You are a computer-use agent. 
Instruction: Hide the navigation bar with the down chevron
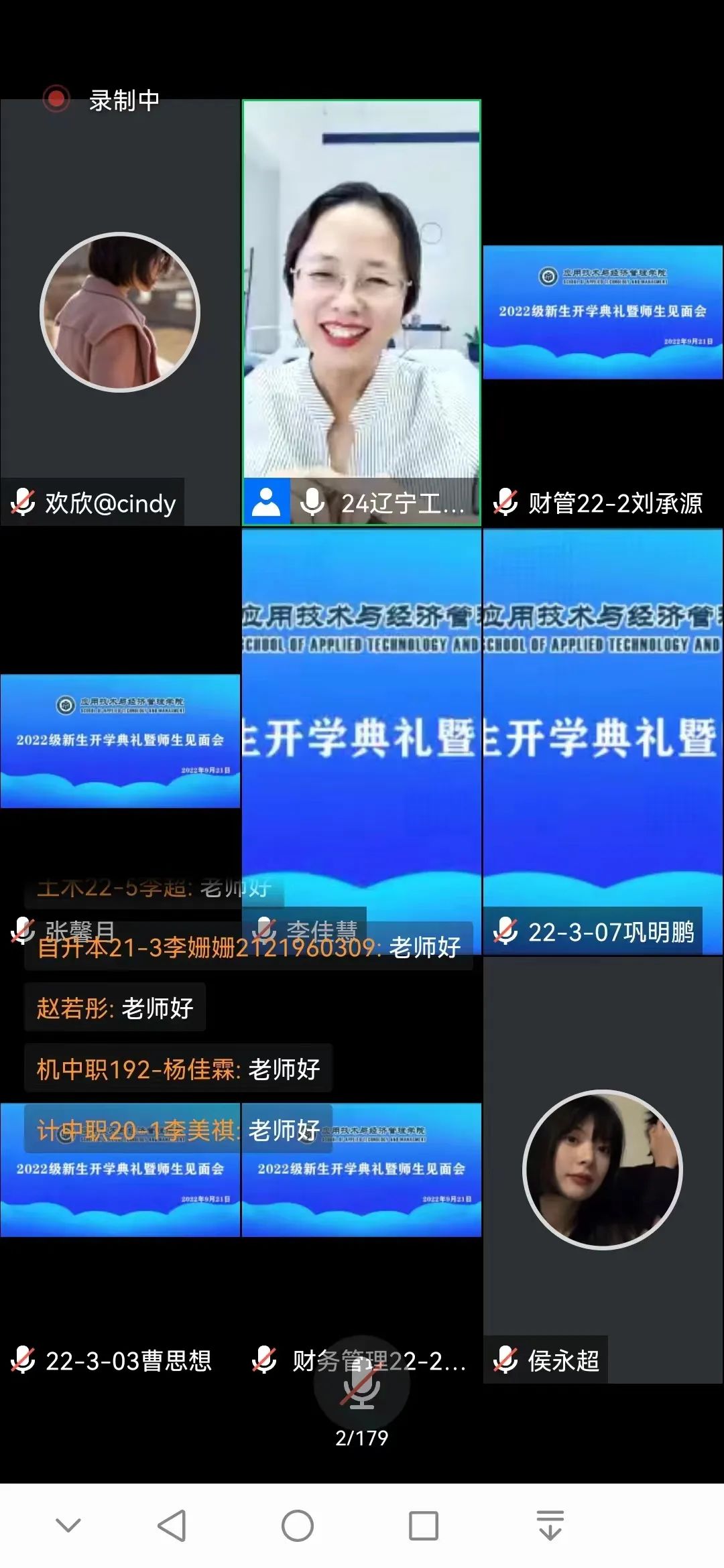68,1526
